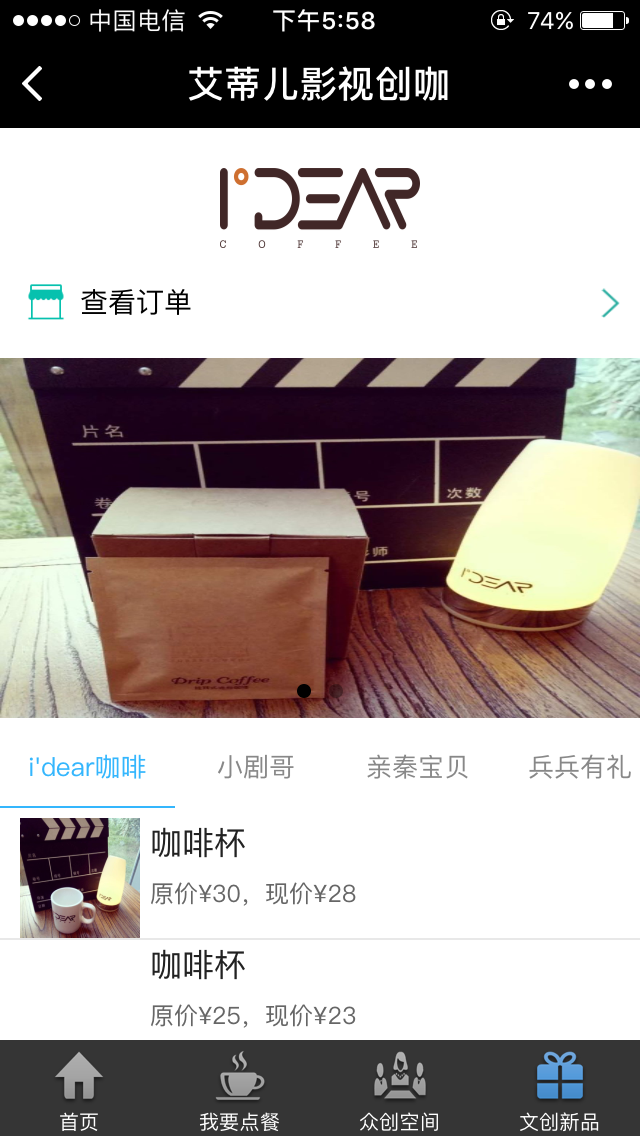Open the Drip Coffee banner image
This screenshot has height=1136, width=640.
click(x=320, y=537)
